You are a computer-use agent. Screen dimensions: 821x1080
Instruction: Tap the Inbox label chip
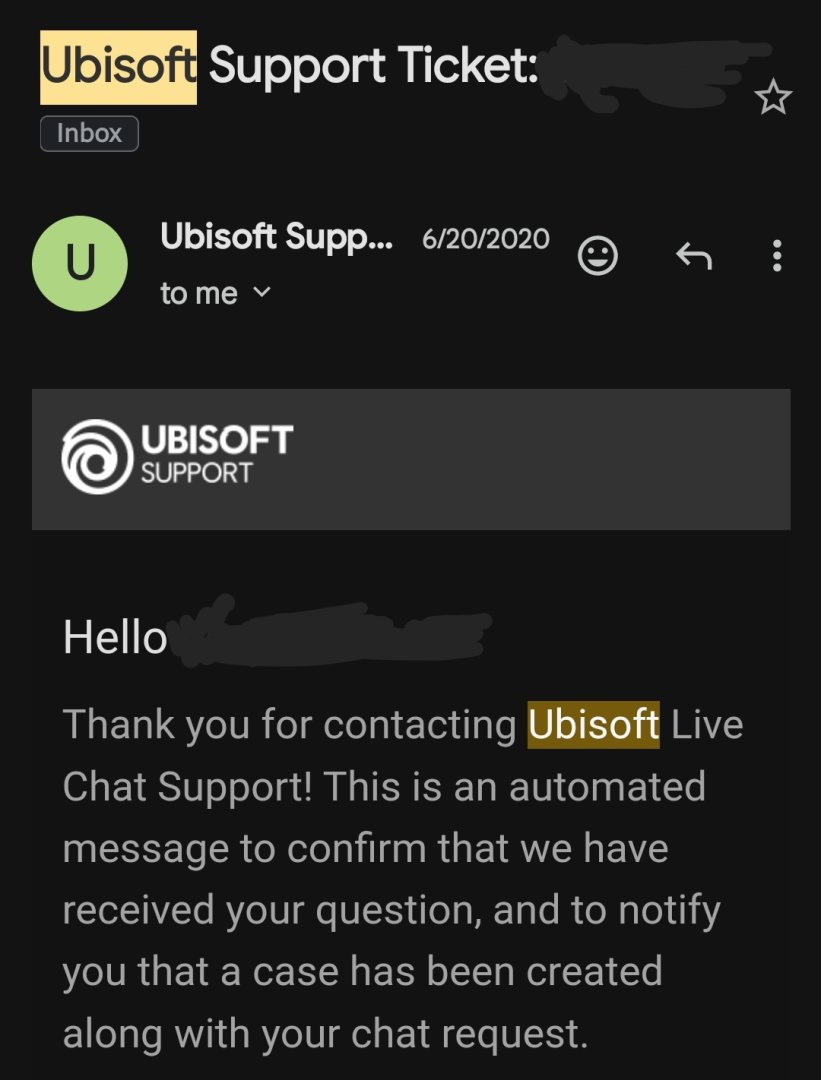click(x=89, y=133)
